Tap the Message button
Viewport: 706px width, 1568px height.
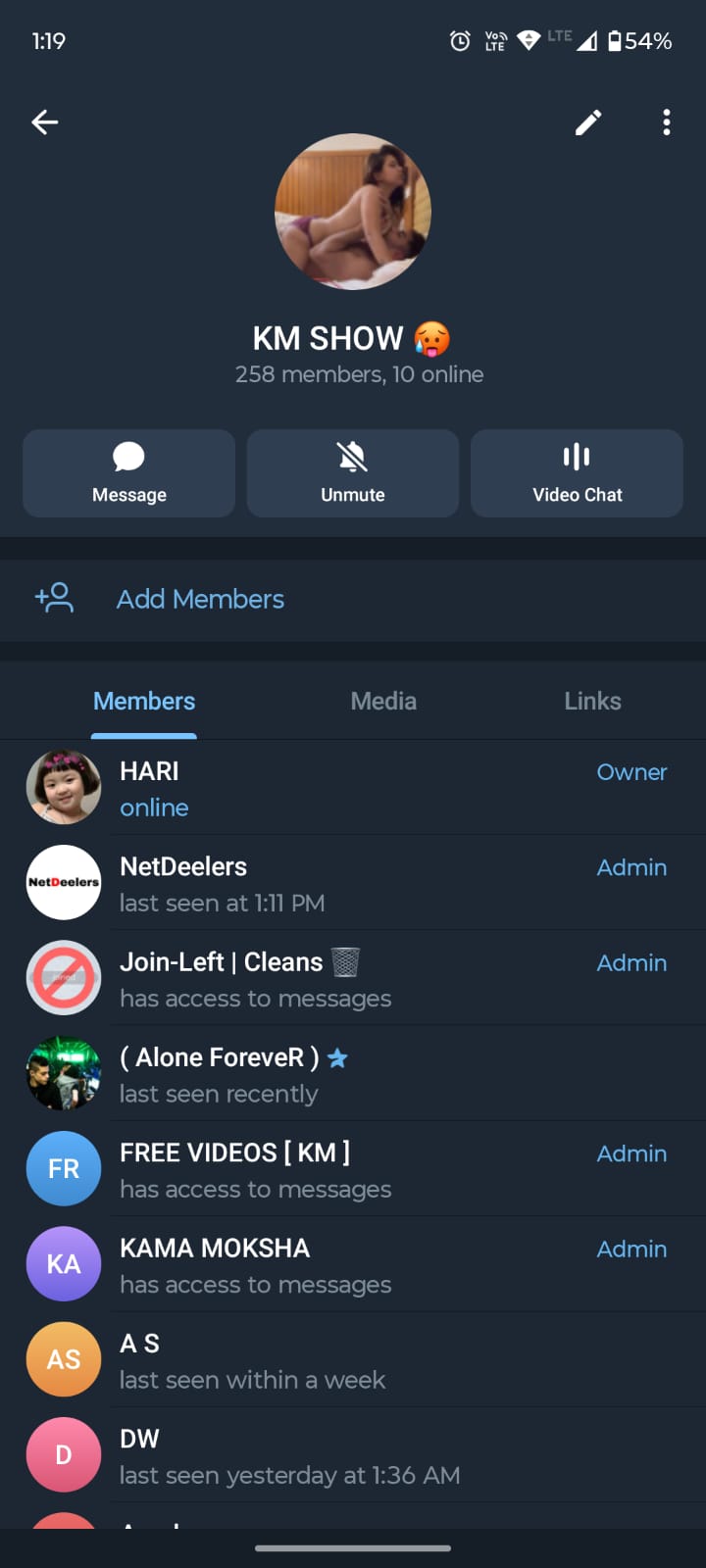[x=129, y=473]
